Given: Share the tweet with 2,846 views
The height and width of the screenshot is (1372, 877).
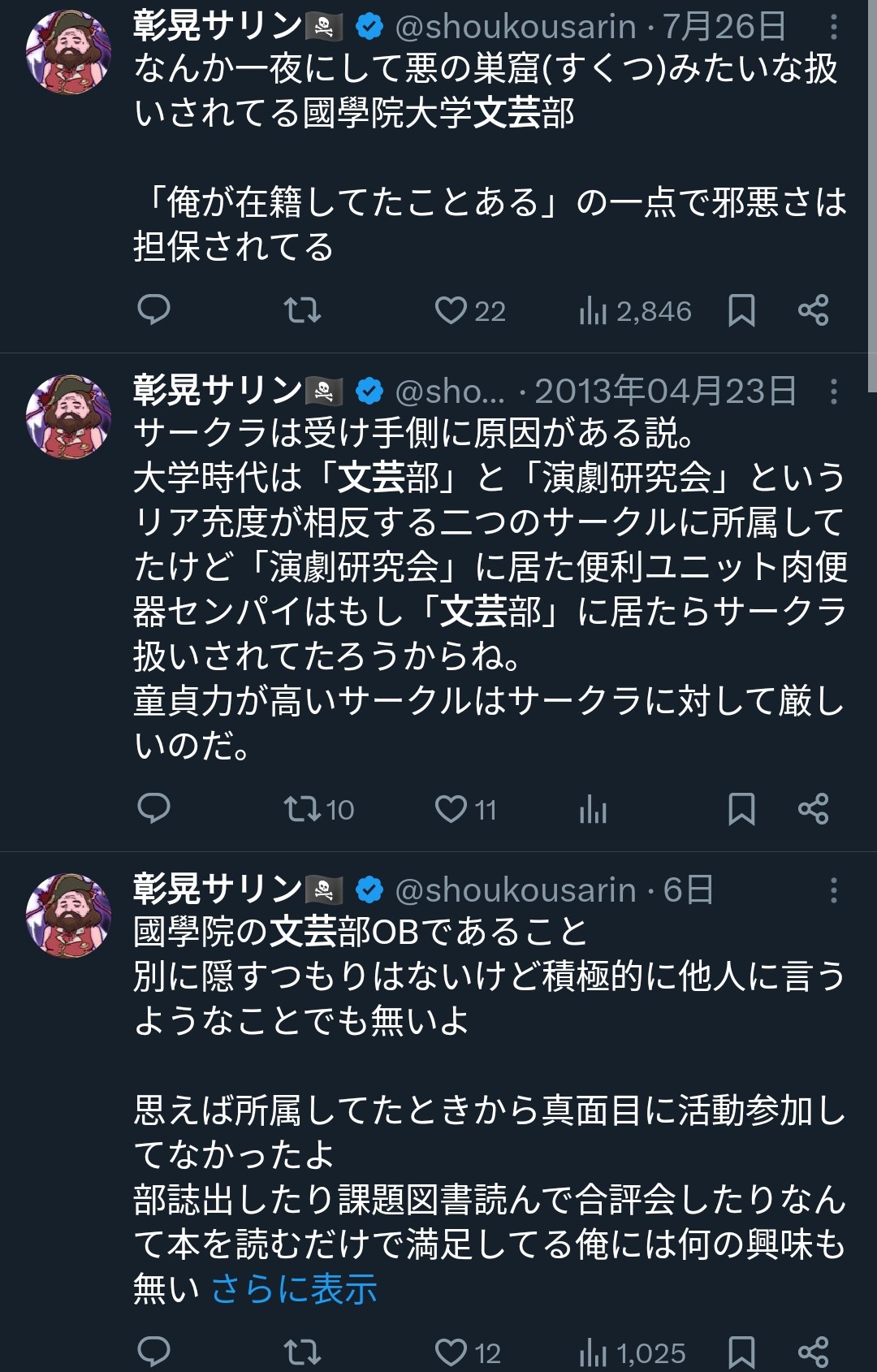Looking at the screenshot, I should coord(813,310).
